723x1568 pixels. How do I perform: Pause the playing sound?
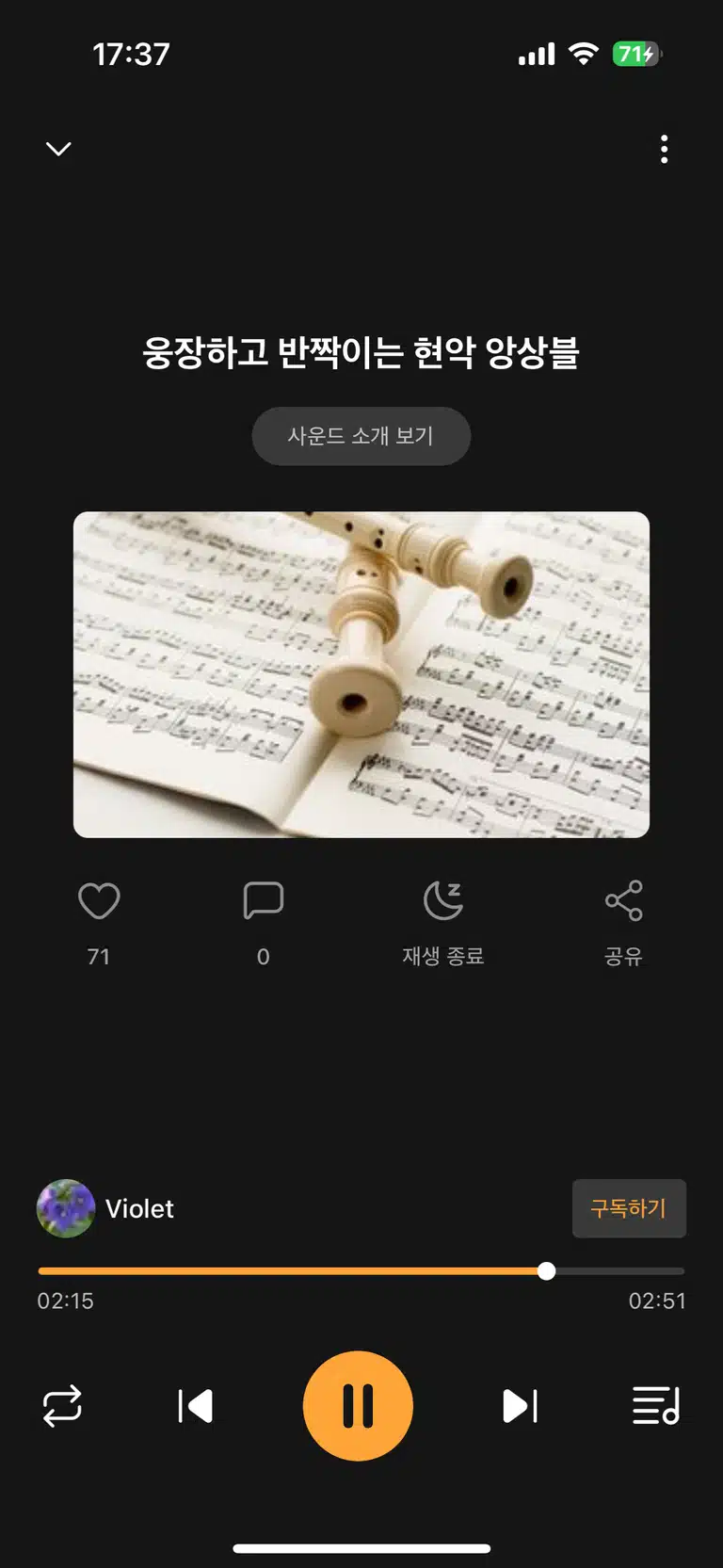(358, 1406)
